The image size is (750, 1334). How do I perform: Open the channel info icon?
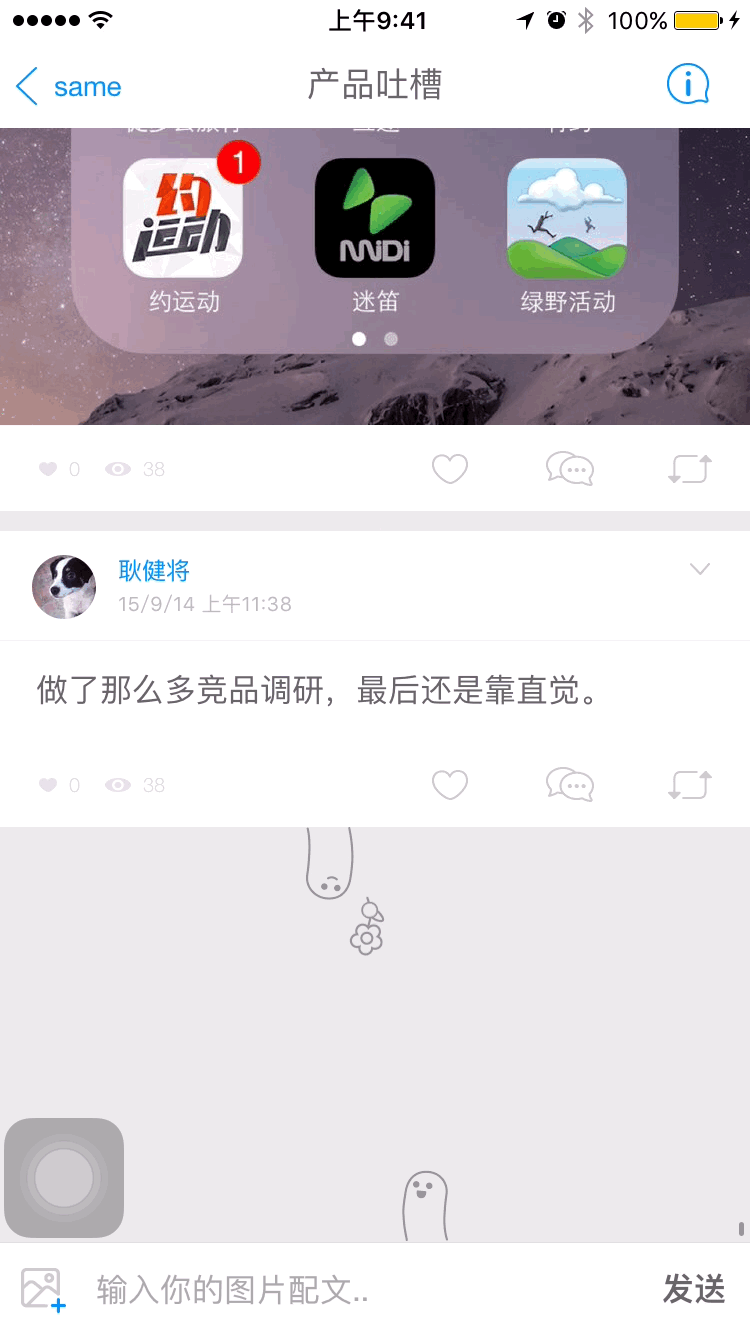click(x=688, y=85)
